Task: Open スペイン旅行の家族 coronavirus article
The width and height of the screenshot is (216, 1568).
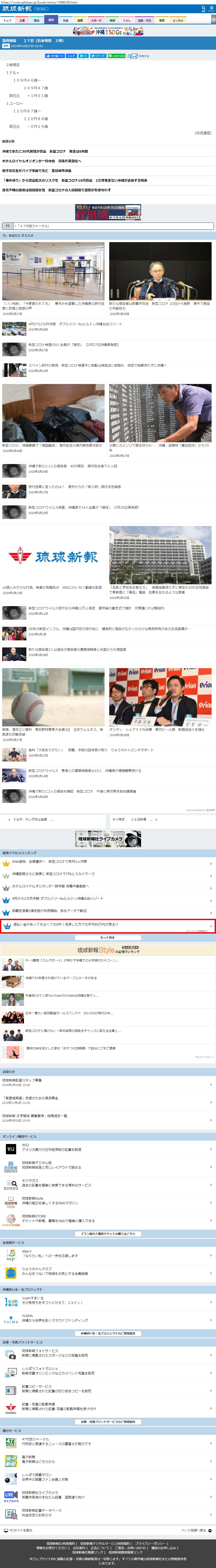Action: click(97, 366)
